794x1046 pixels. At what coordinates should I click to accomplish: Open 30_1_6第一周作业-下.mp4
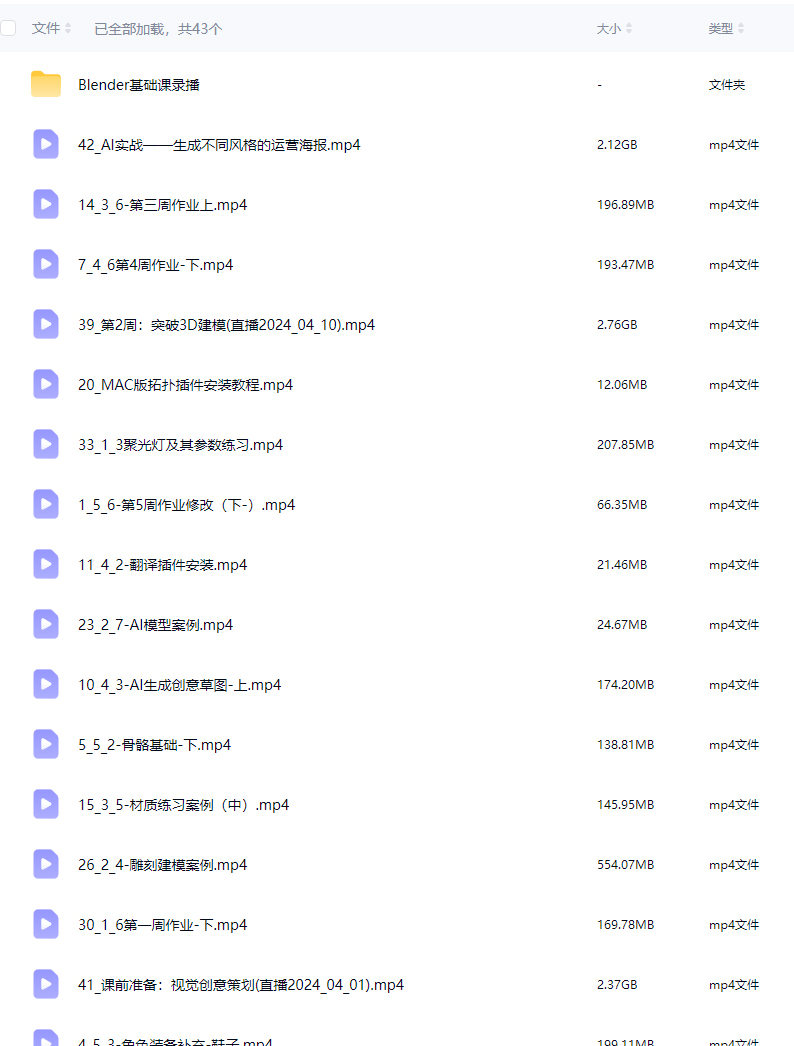click(162, 925)
